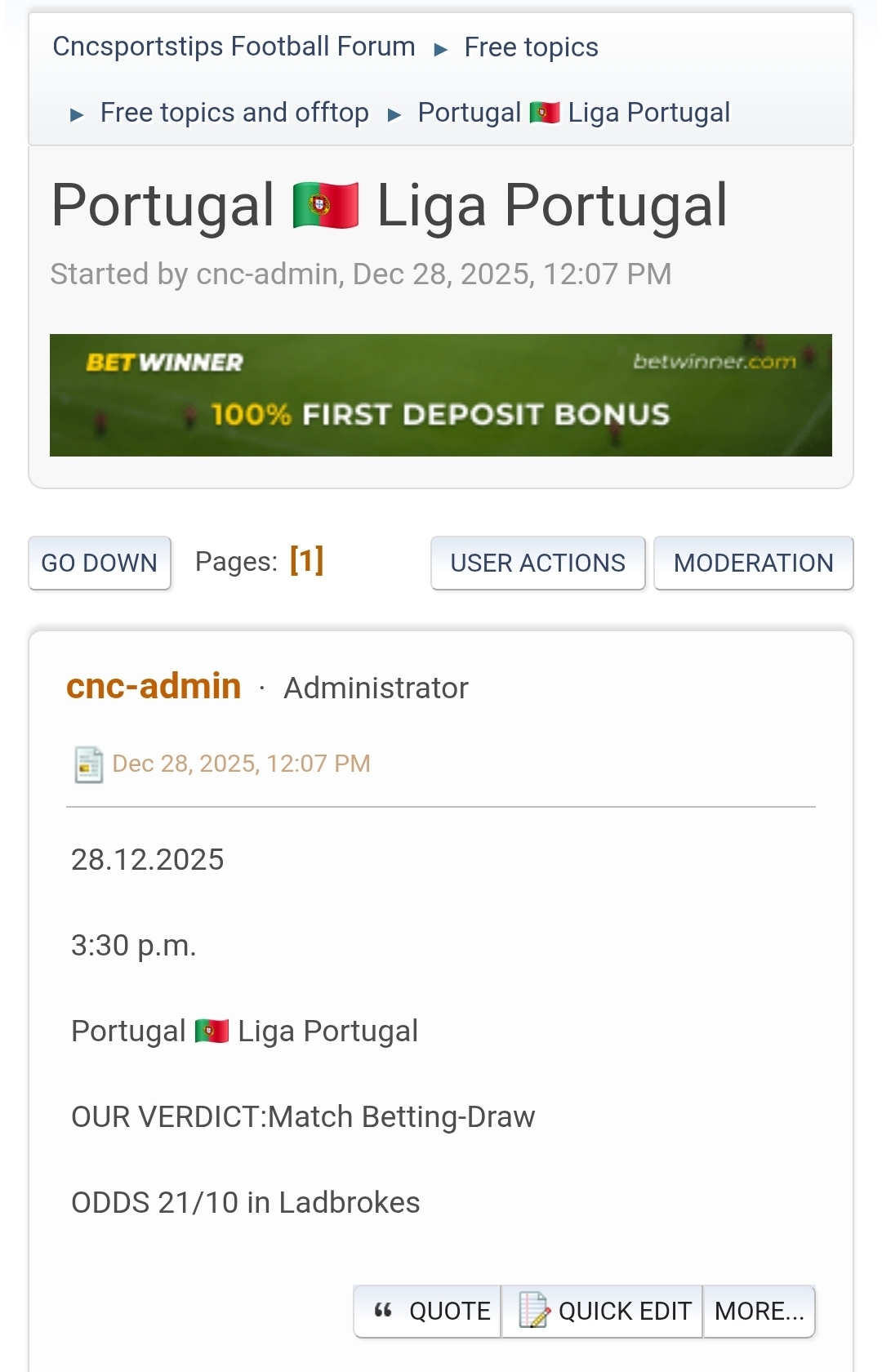Open the BetWinner deposit bonus banner

pos(441,395)
